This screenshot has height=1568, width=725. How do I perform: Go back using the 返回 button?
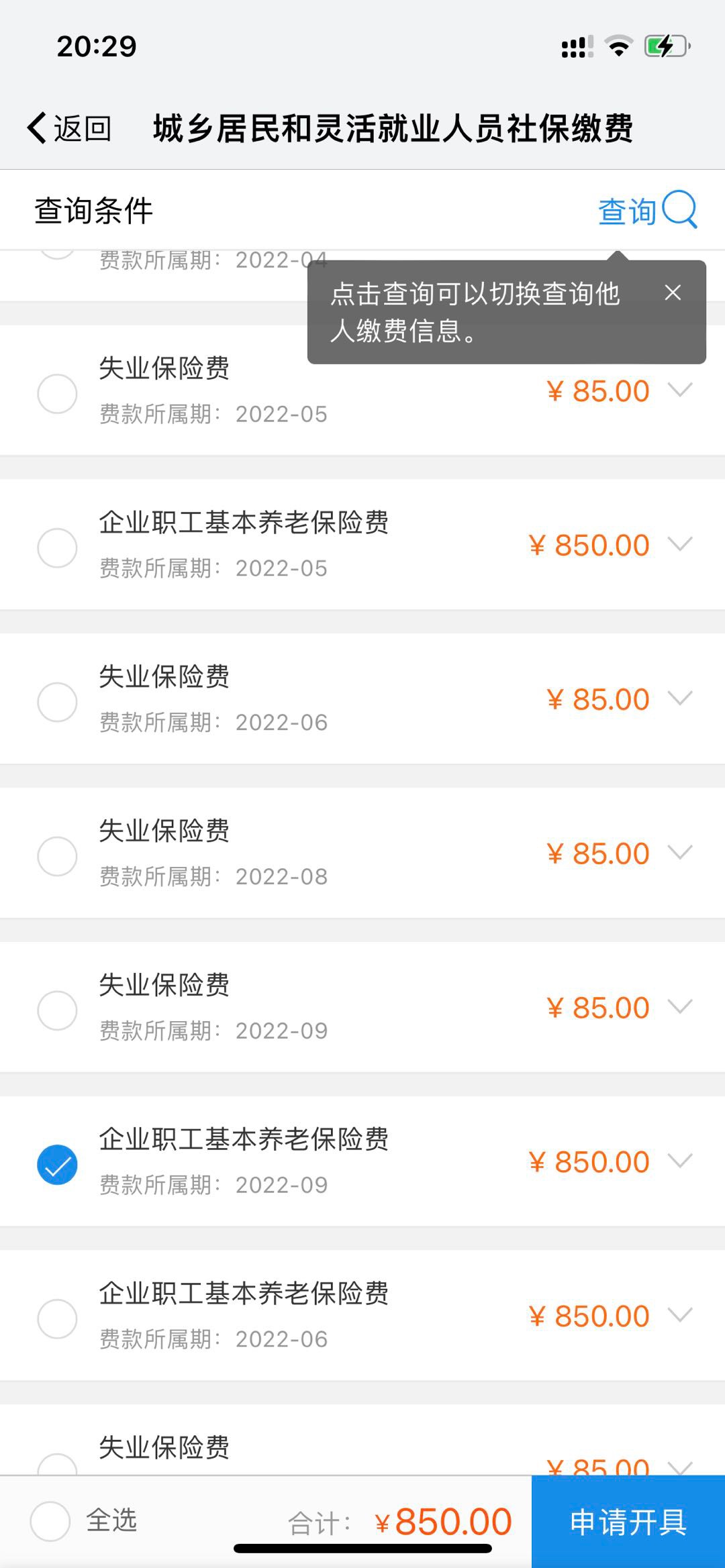click(69, 127)
